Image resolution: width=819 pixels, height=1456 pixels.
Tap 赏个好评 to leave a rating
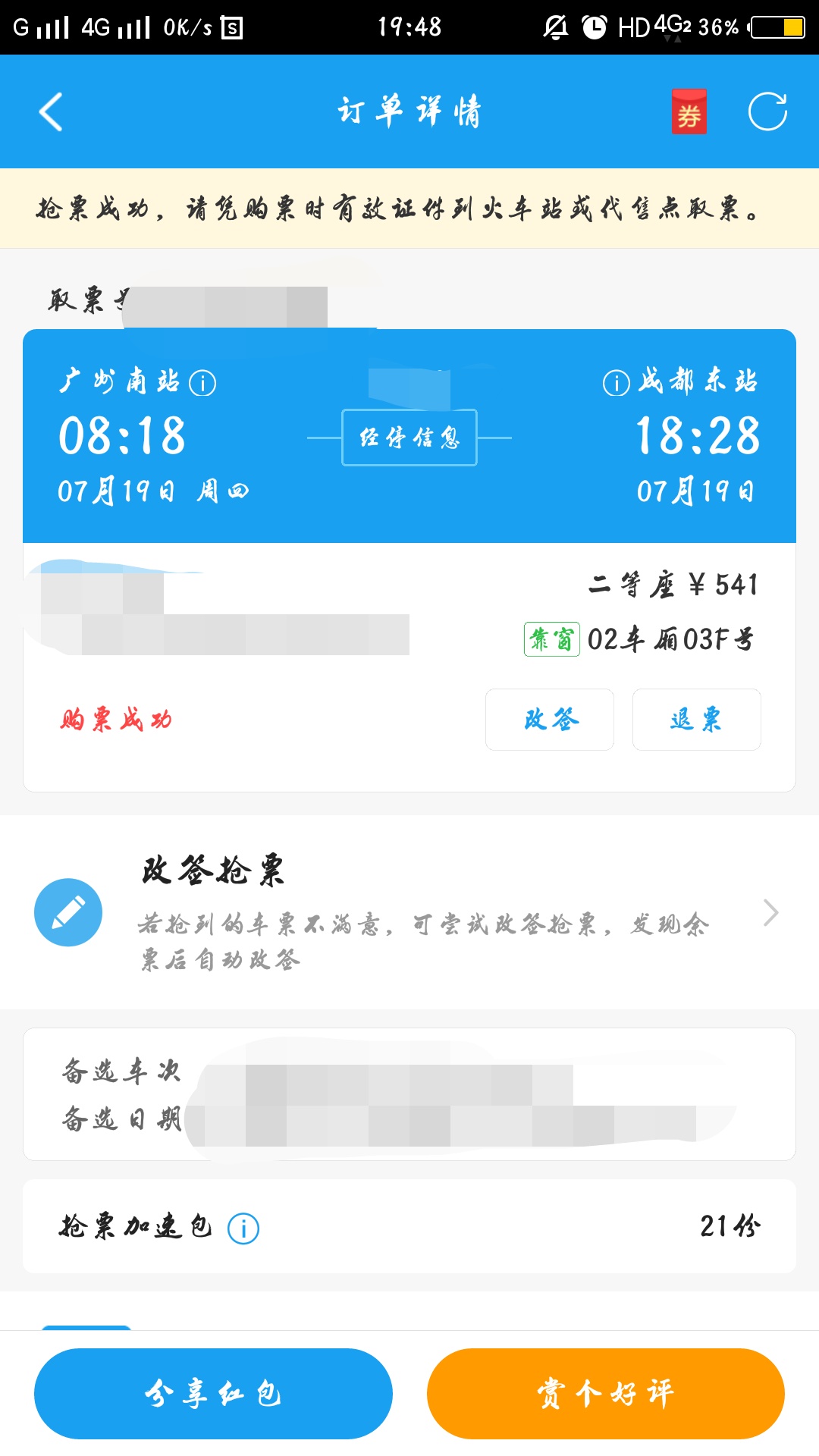click(605, 1393)
